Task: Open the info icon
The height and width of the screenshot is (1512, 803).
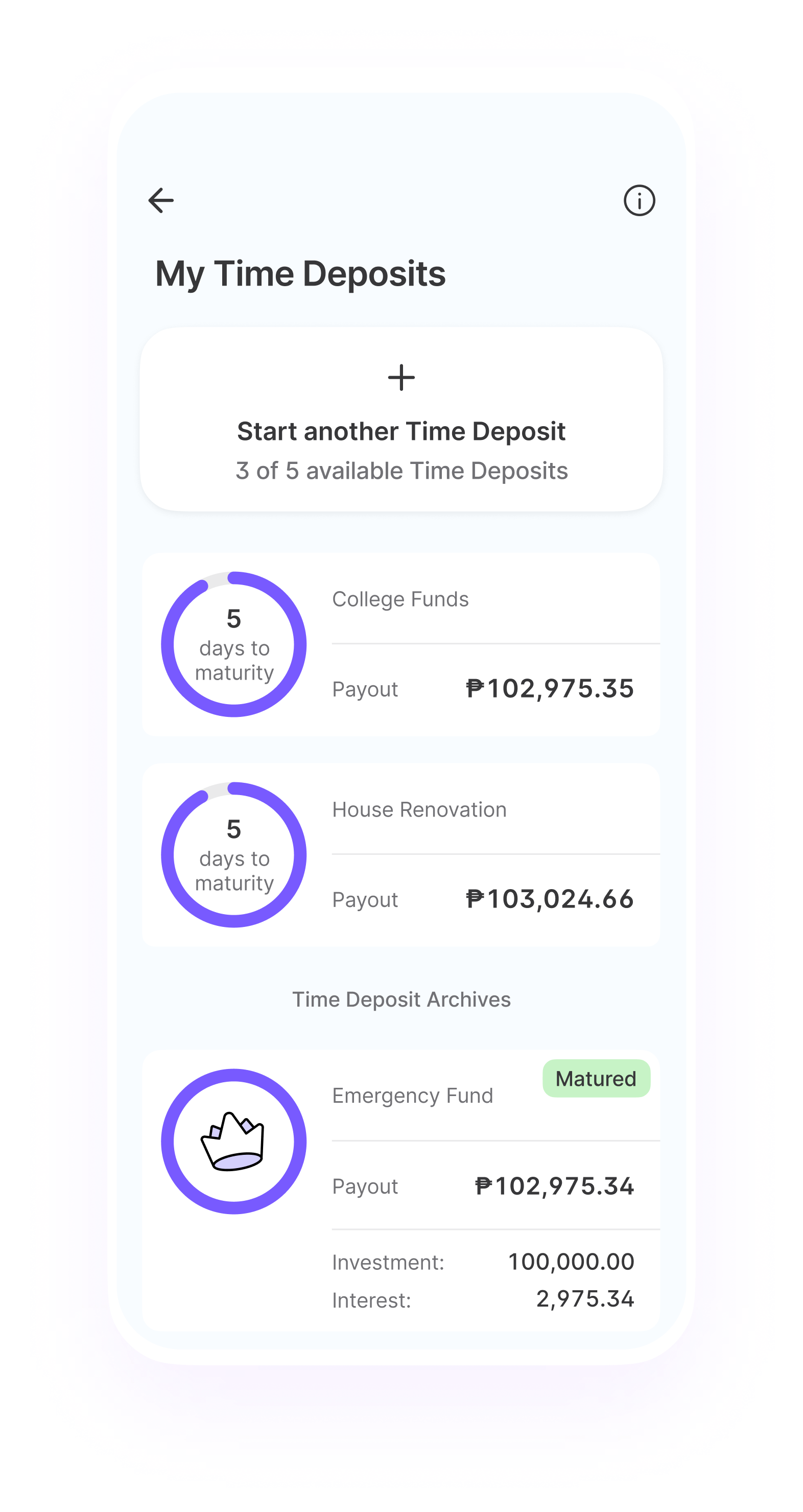Action: [x=639, y=201]
